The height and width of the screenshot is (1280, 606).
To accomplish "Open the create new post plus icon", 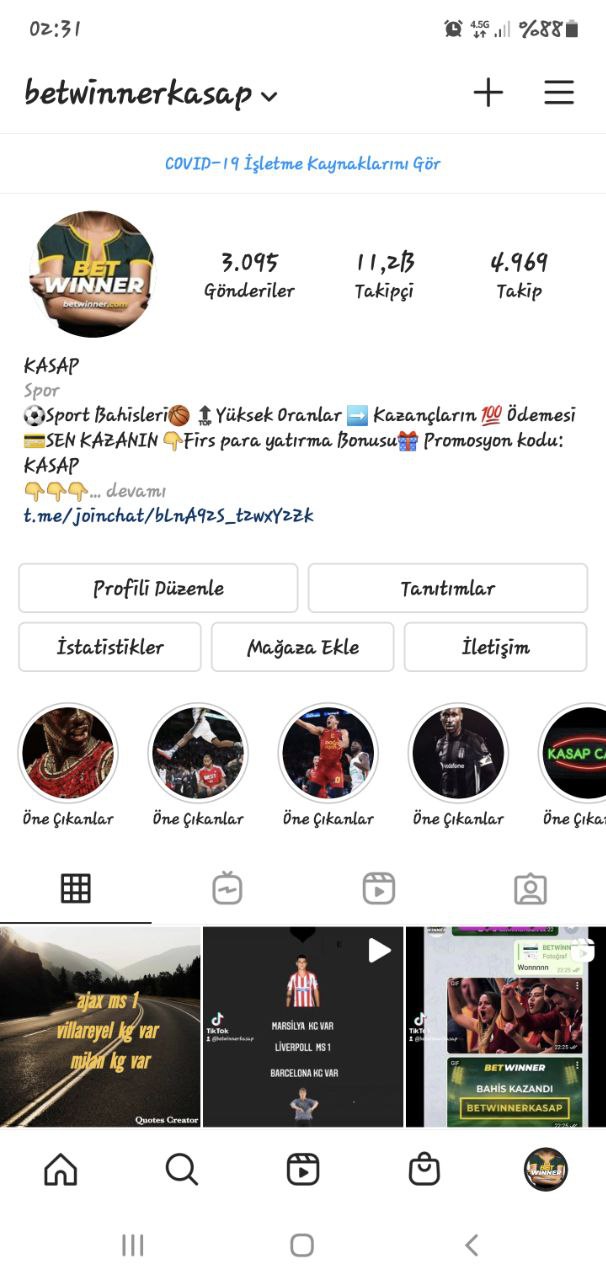I will [487, 93].
